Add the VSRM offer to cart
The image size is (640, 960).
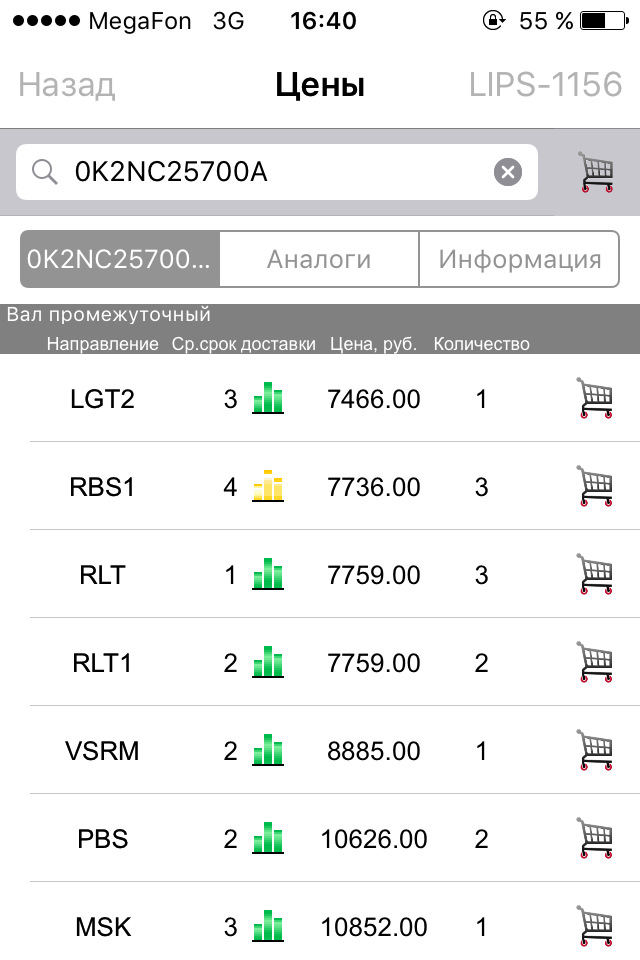[x=595, y=750]
